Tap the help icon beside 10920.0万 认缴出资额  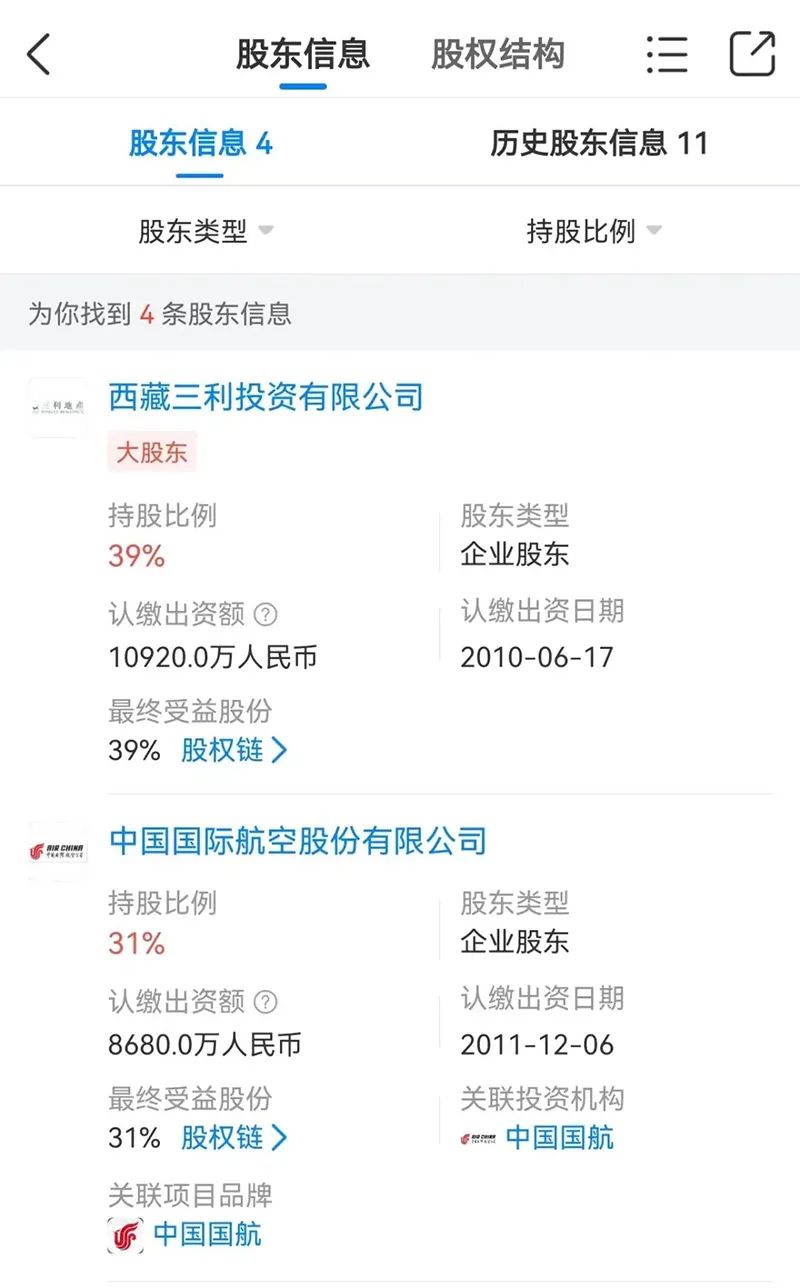[x=266, y=613]
